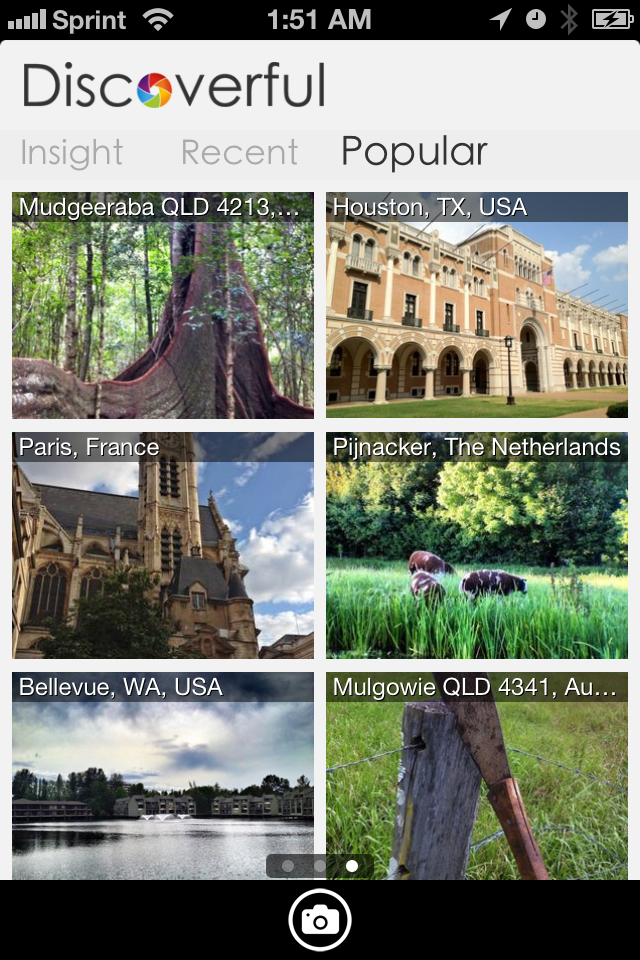Tap the page indicator dots
This screenshot has height=960, width=640.
[320, 866]
